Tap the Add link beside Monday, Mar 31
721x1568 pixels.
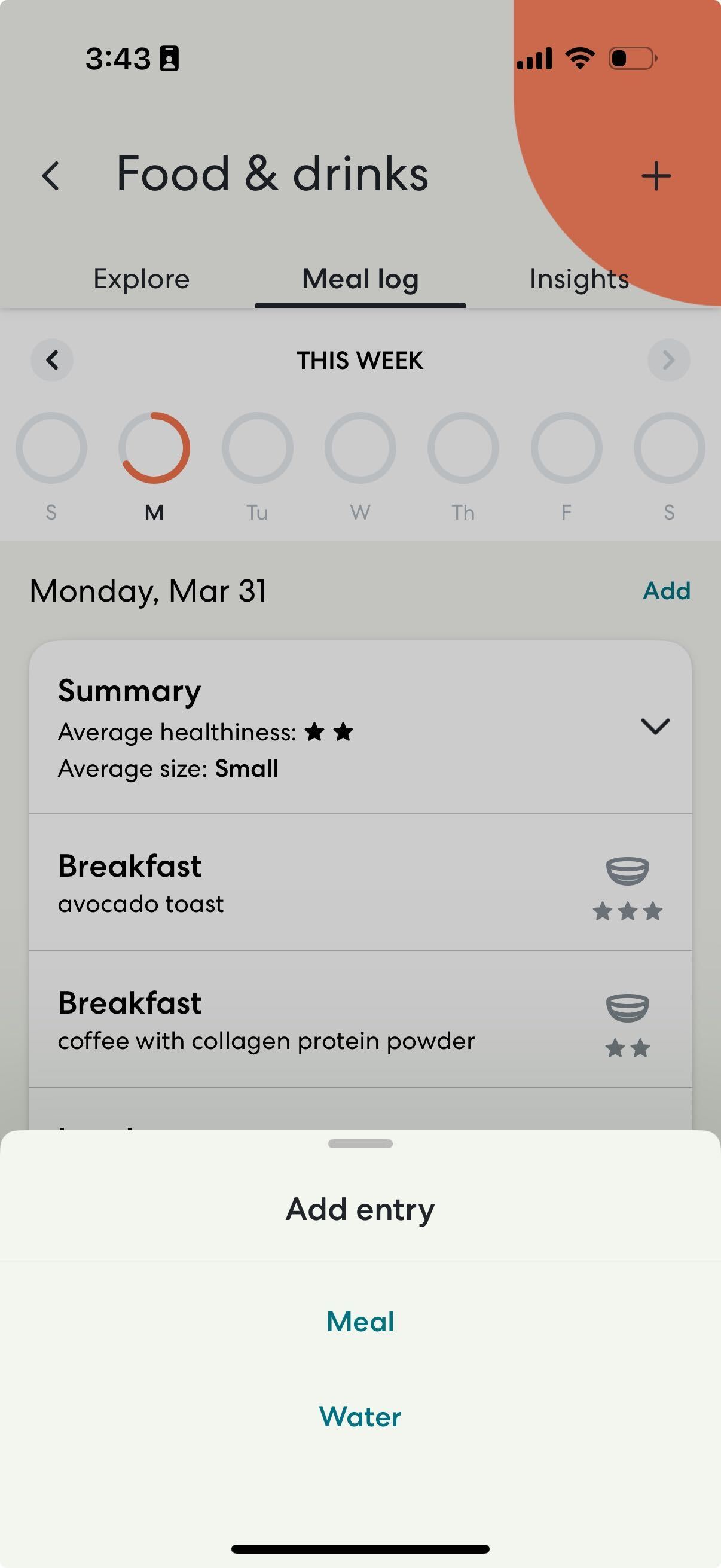pyautogui.click(x=666, y=590)
